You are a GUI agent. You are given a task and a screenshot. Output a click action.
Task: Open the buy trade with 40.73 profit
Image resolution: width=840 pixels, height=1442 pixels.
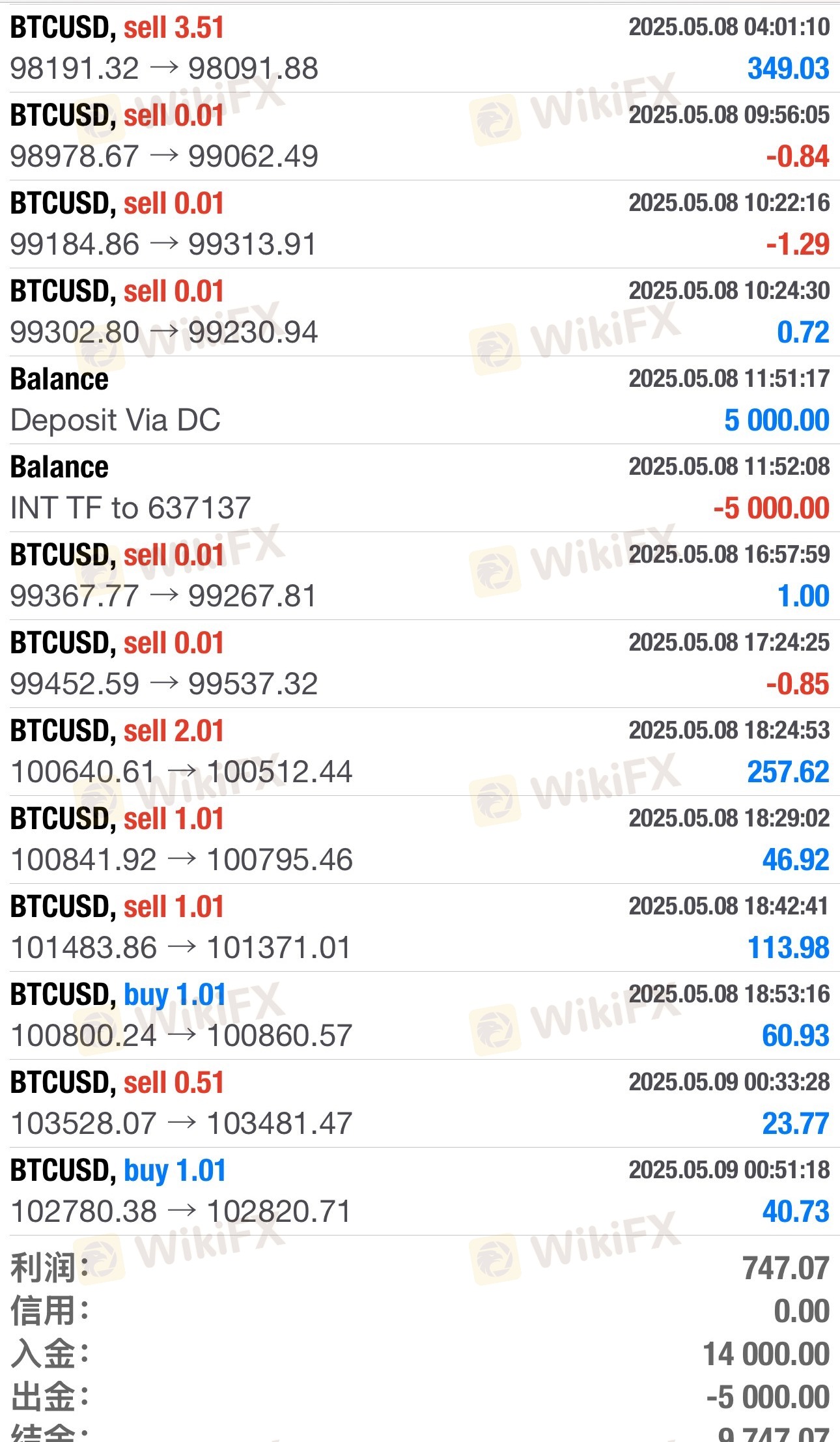click(420, 1191)
